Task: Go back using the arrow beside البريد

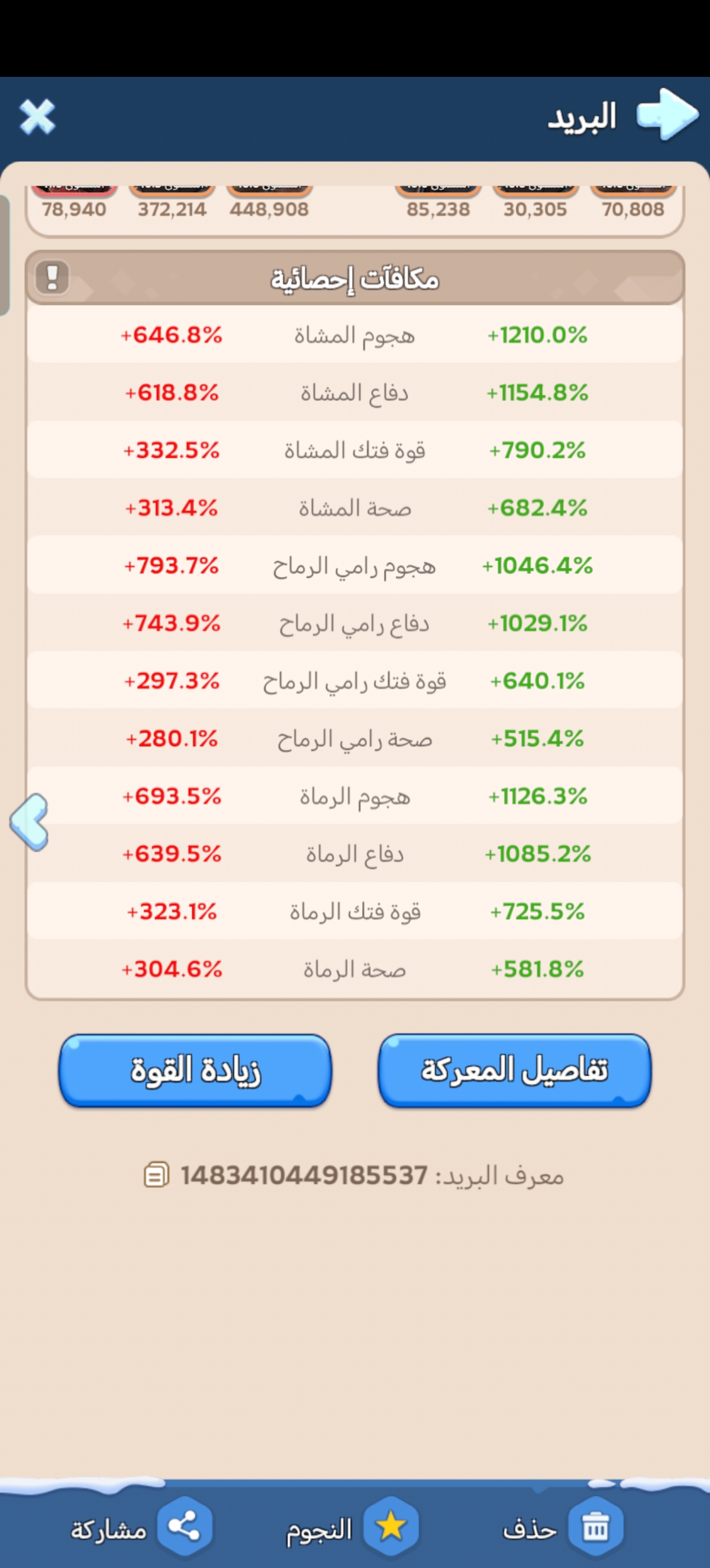Action: pos(667,115)
